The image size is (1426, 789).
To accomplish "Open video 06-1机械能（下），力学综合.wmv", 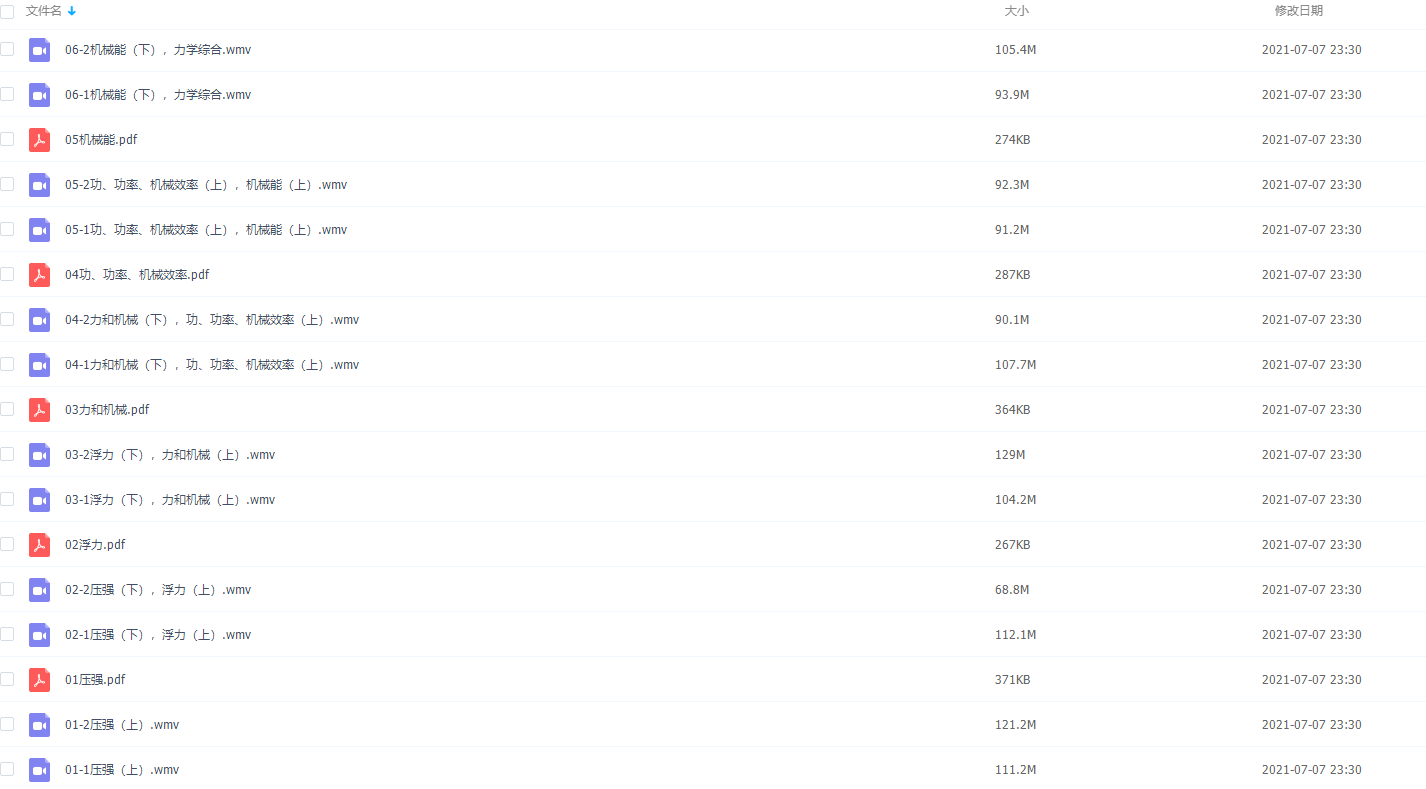I will pyautogui.click(x=158, y=95).
